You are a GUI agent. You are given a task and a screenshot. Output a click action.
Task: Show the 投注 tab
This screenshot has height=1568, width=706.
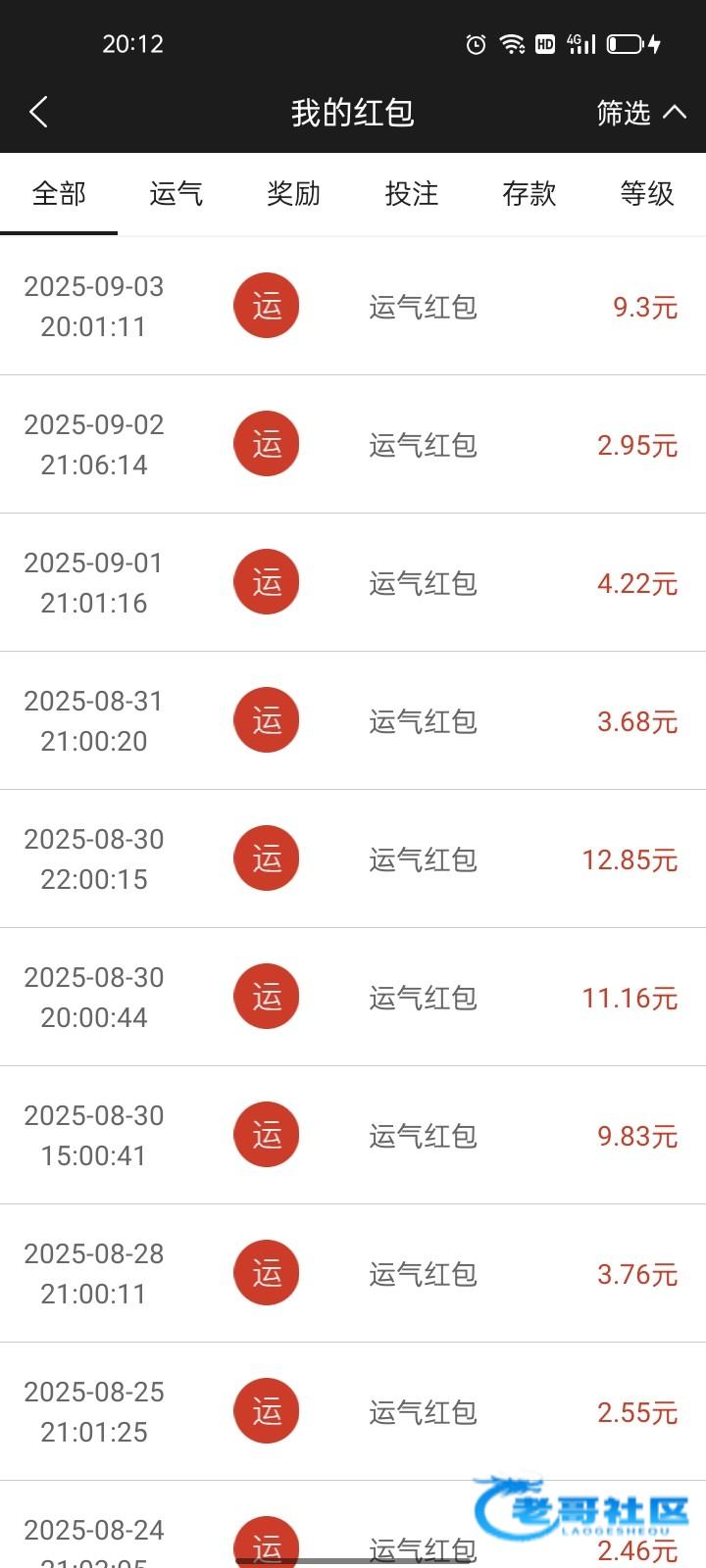[x=412, y=194]
